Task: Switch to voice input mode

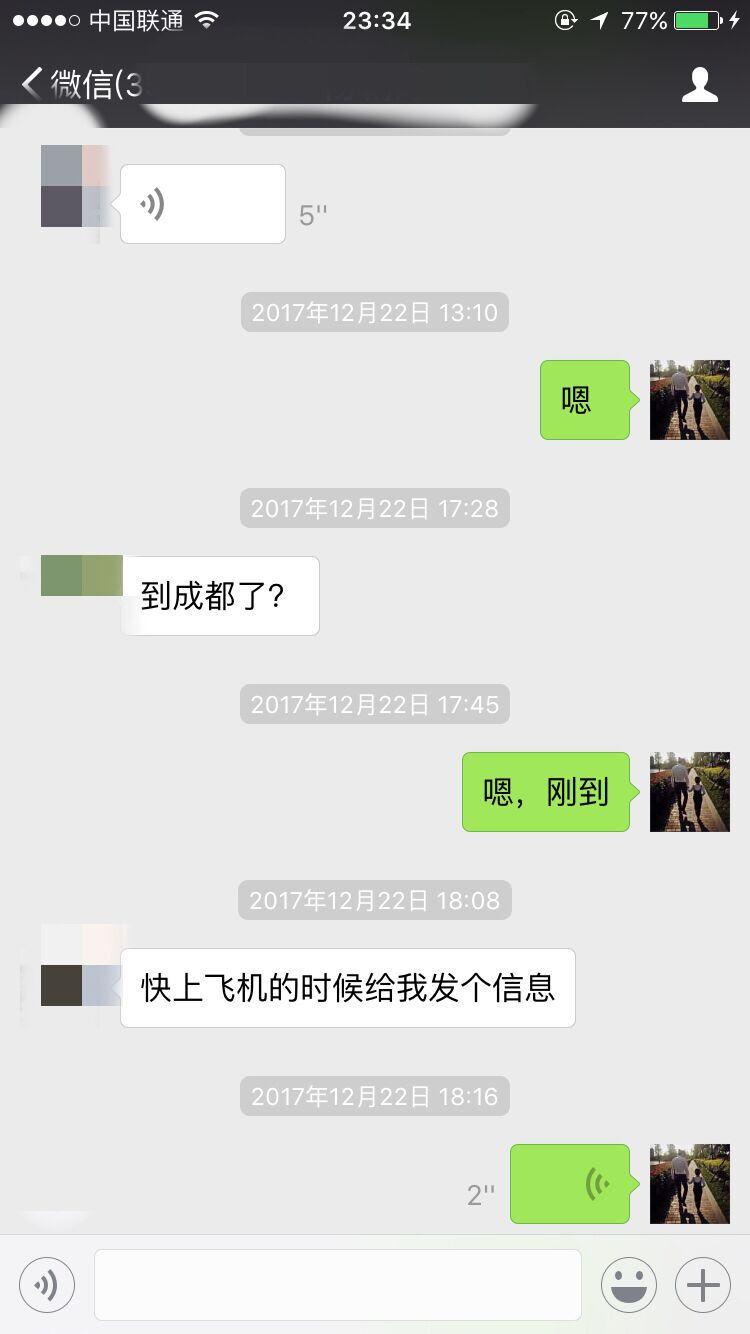Action: [46, 1284]
